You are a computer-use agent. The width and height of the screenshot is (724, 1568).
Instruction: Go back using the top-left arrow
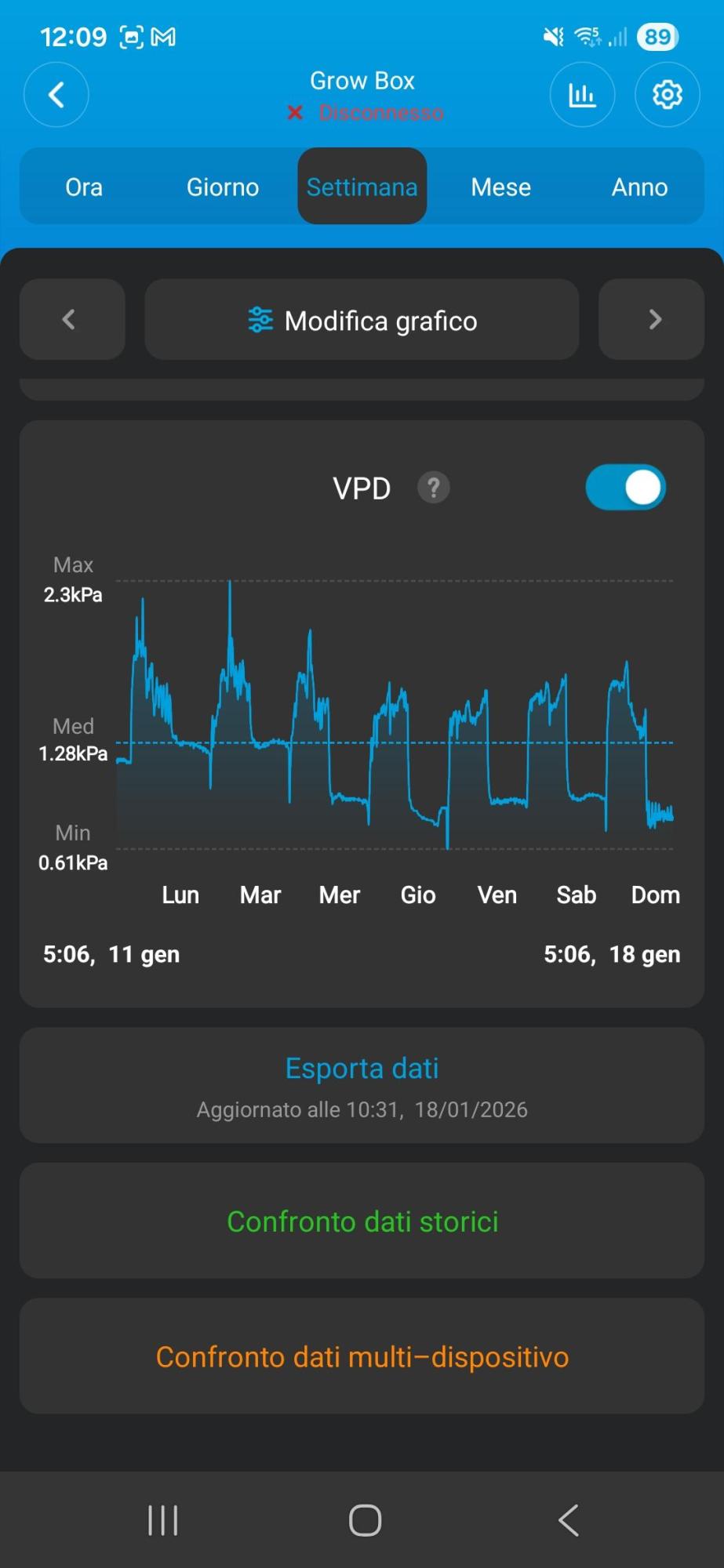point(56,96)
